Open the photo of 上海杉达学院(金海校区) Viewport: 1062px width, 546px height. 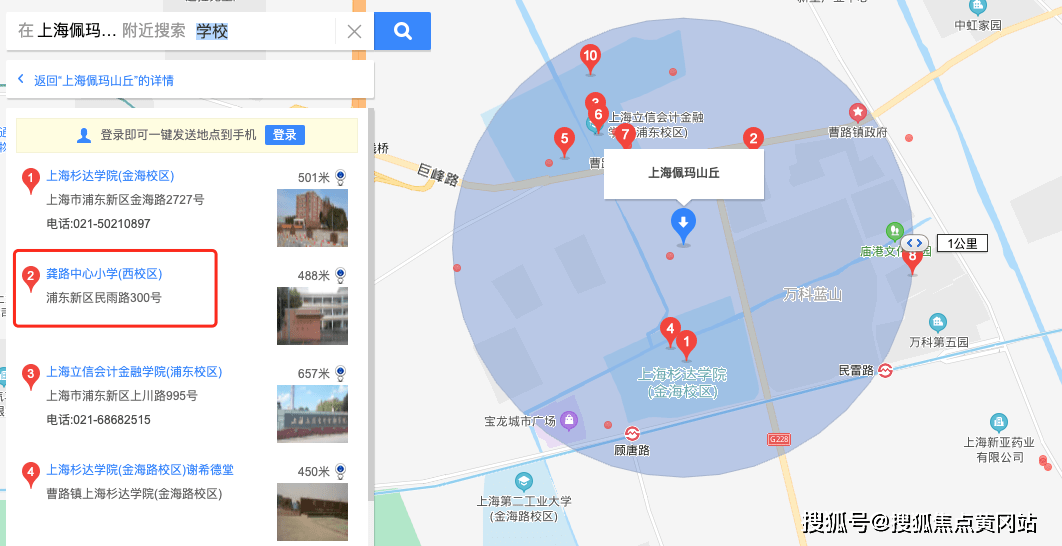pyautogui.click(x=312, y=218)
